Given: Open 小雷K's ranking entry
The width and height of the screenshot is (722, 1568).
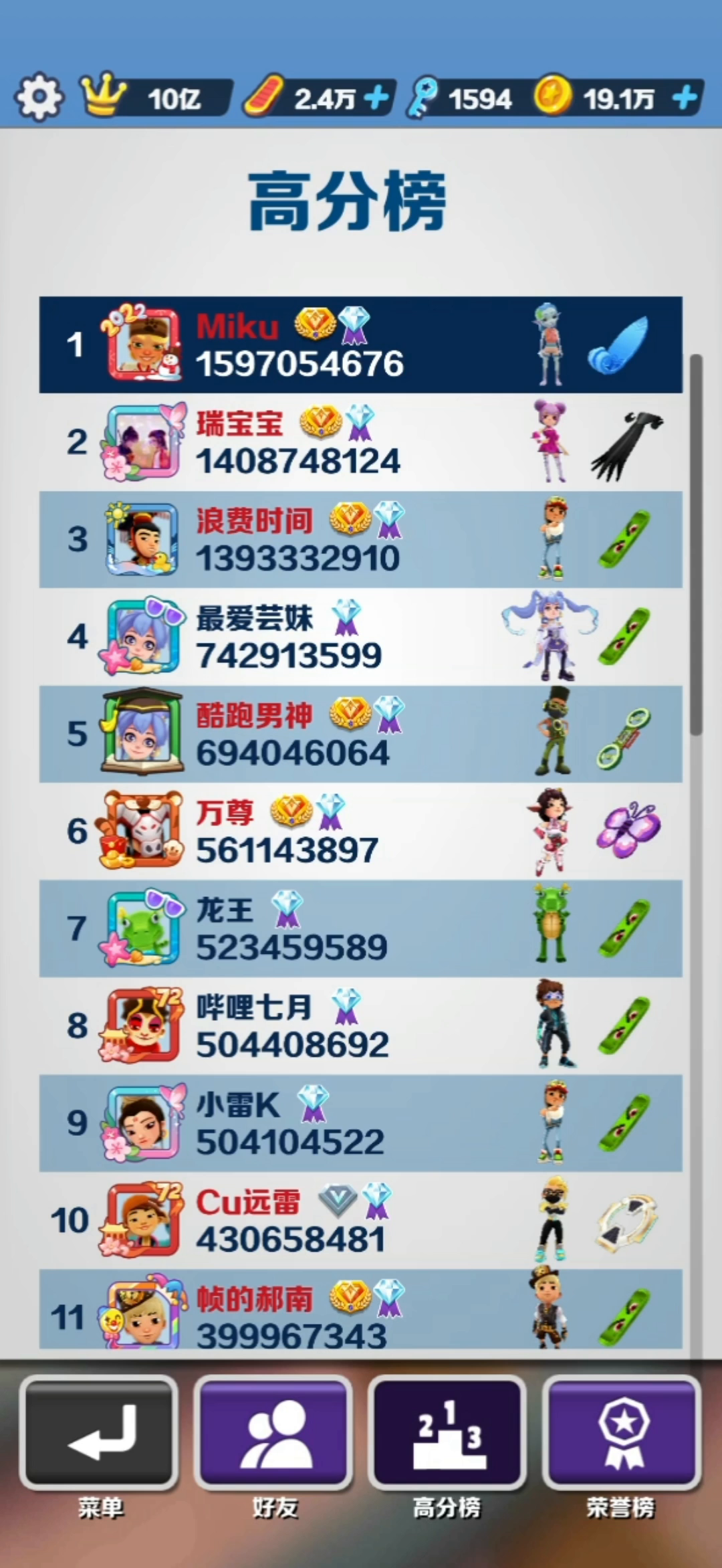Looking at the screenshot, I should [x=361, y=1123].
